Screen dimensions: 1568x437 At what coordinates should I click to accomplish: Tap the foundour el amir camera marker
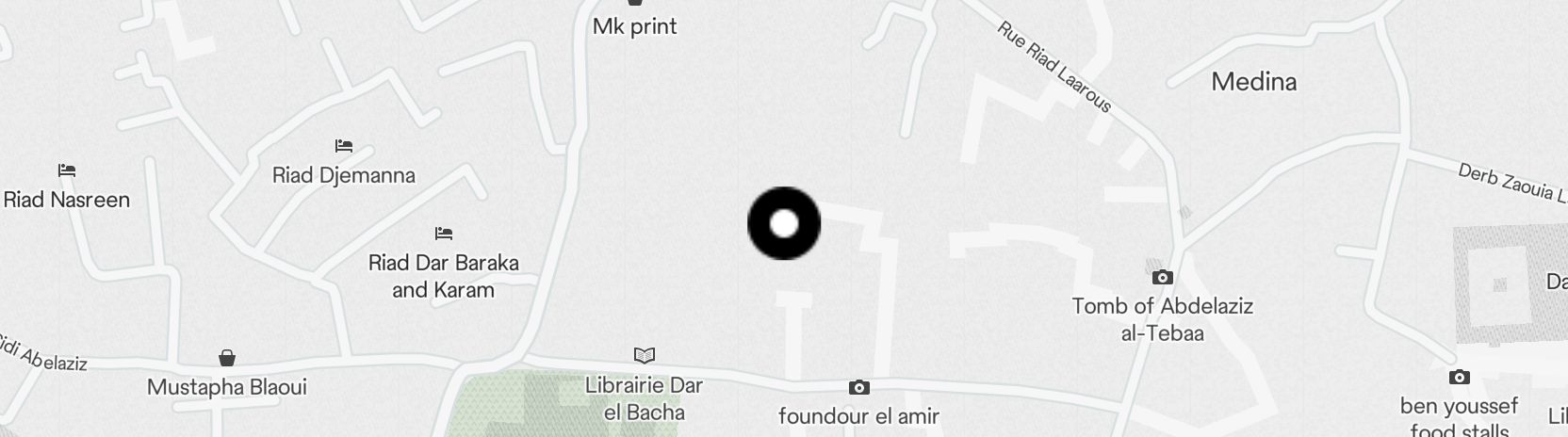(x=858, y=388)
